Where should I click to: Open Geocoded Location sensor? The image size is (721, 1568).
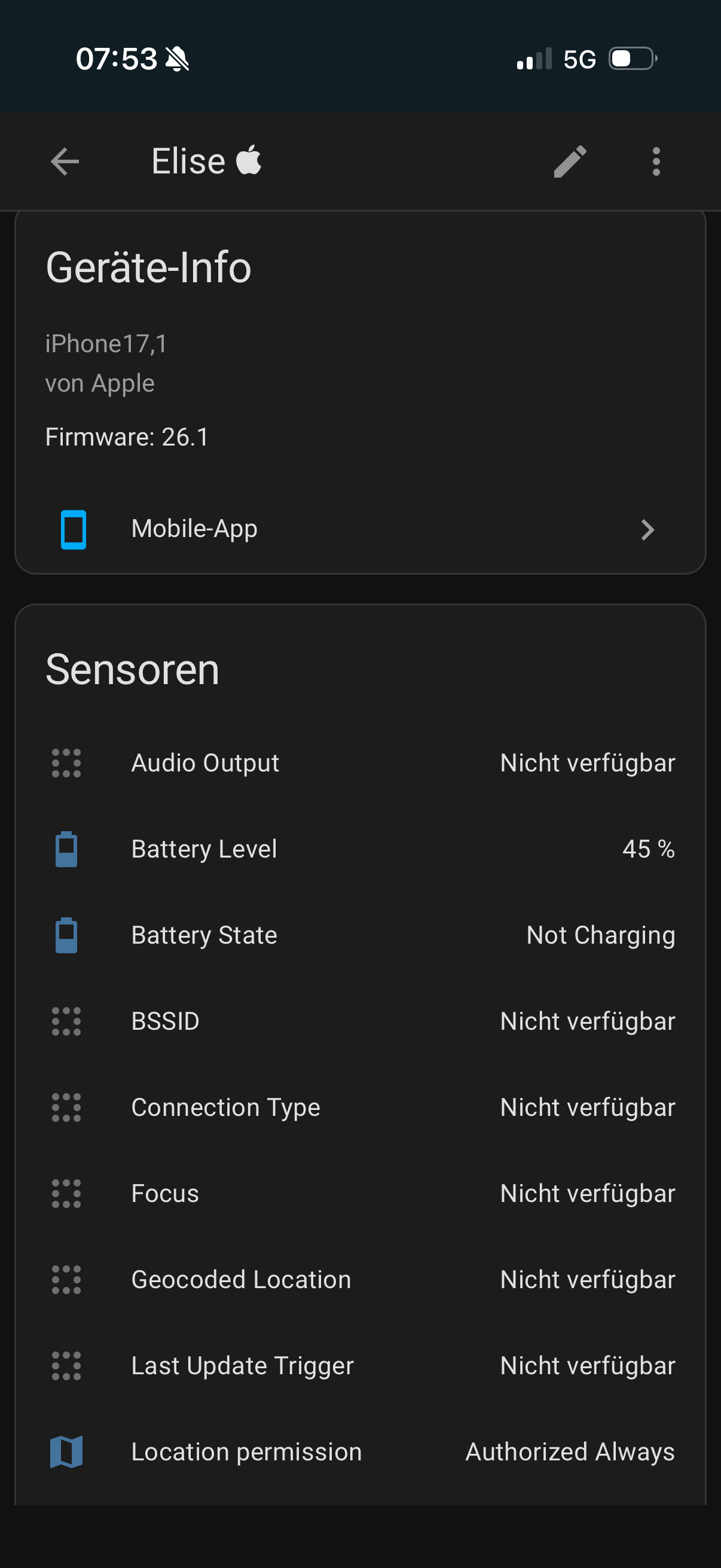pyautogui.click(x=360, y=1280)
